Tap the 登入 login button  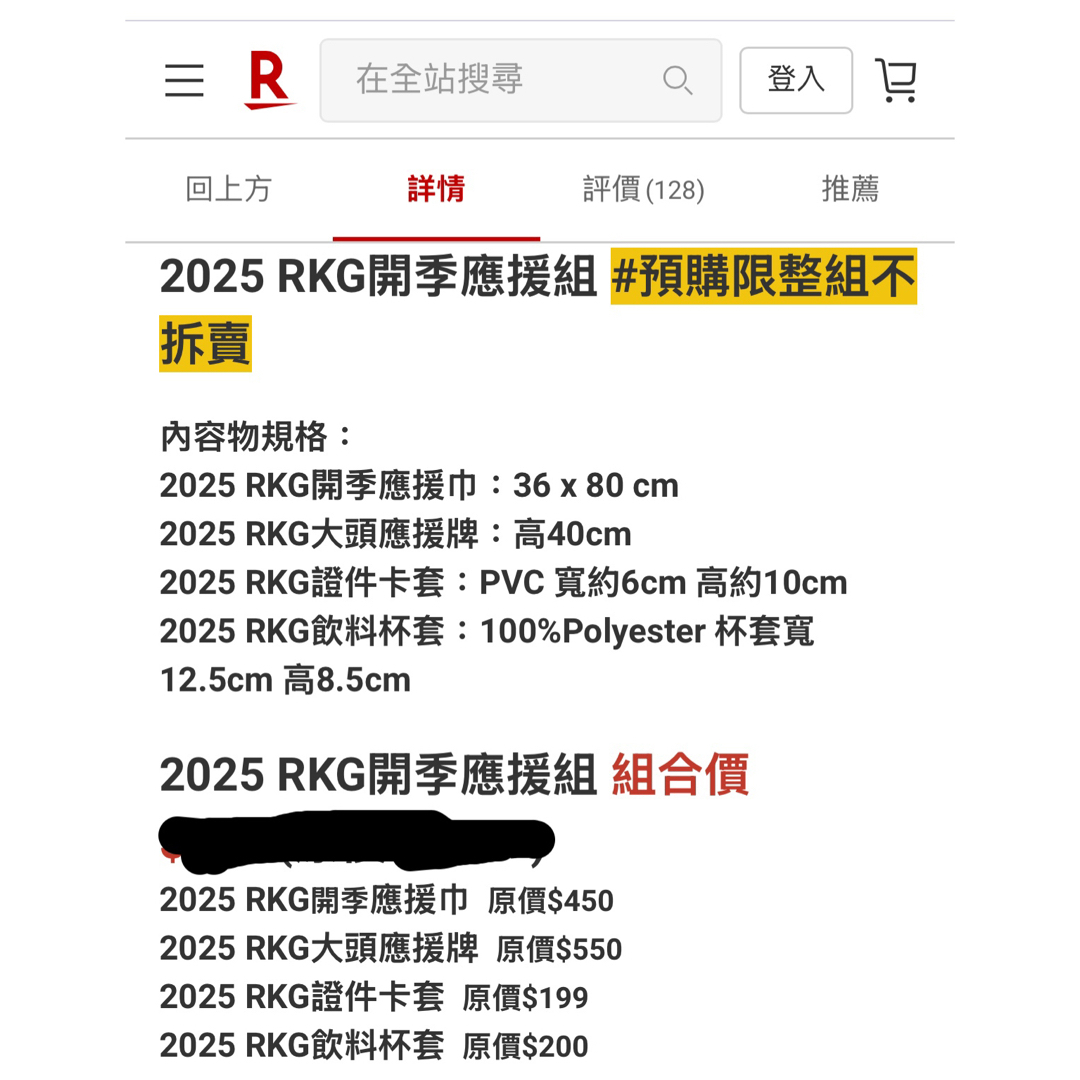pos(796,80)
